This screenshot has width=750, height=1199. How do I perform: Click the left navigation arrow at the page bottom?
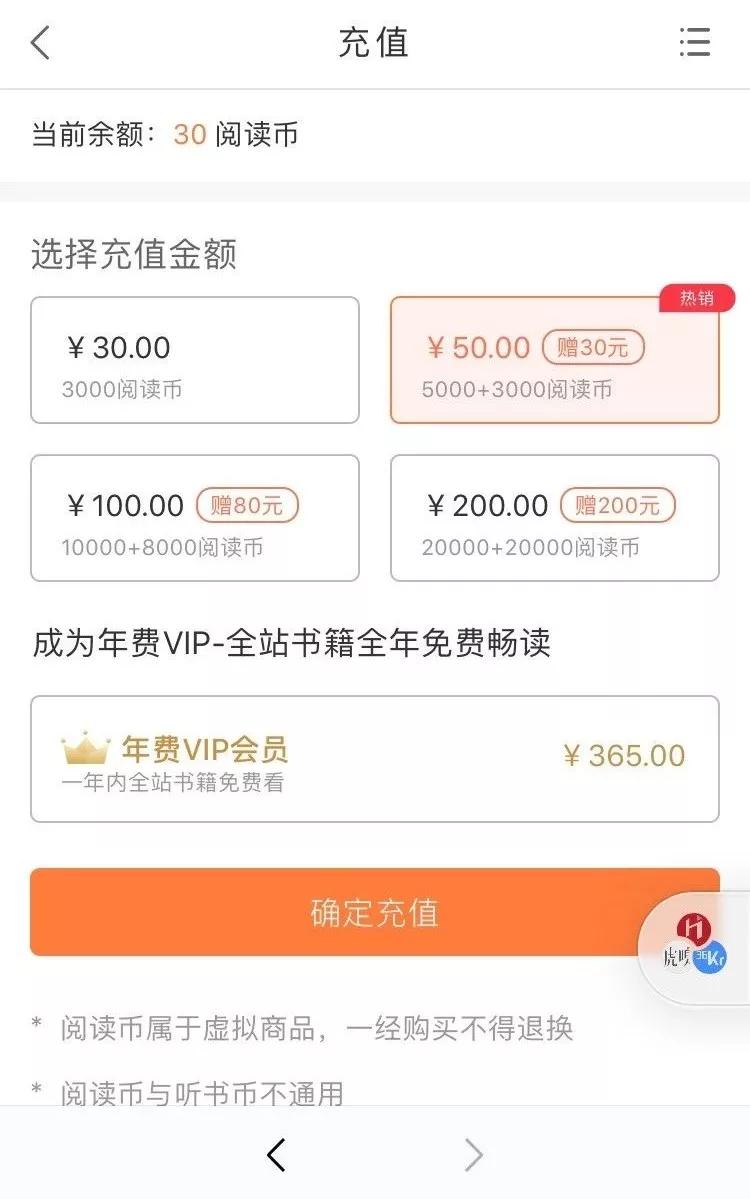[277, 1155]
